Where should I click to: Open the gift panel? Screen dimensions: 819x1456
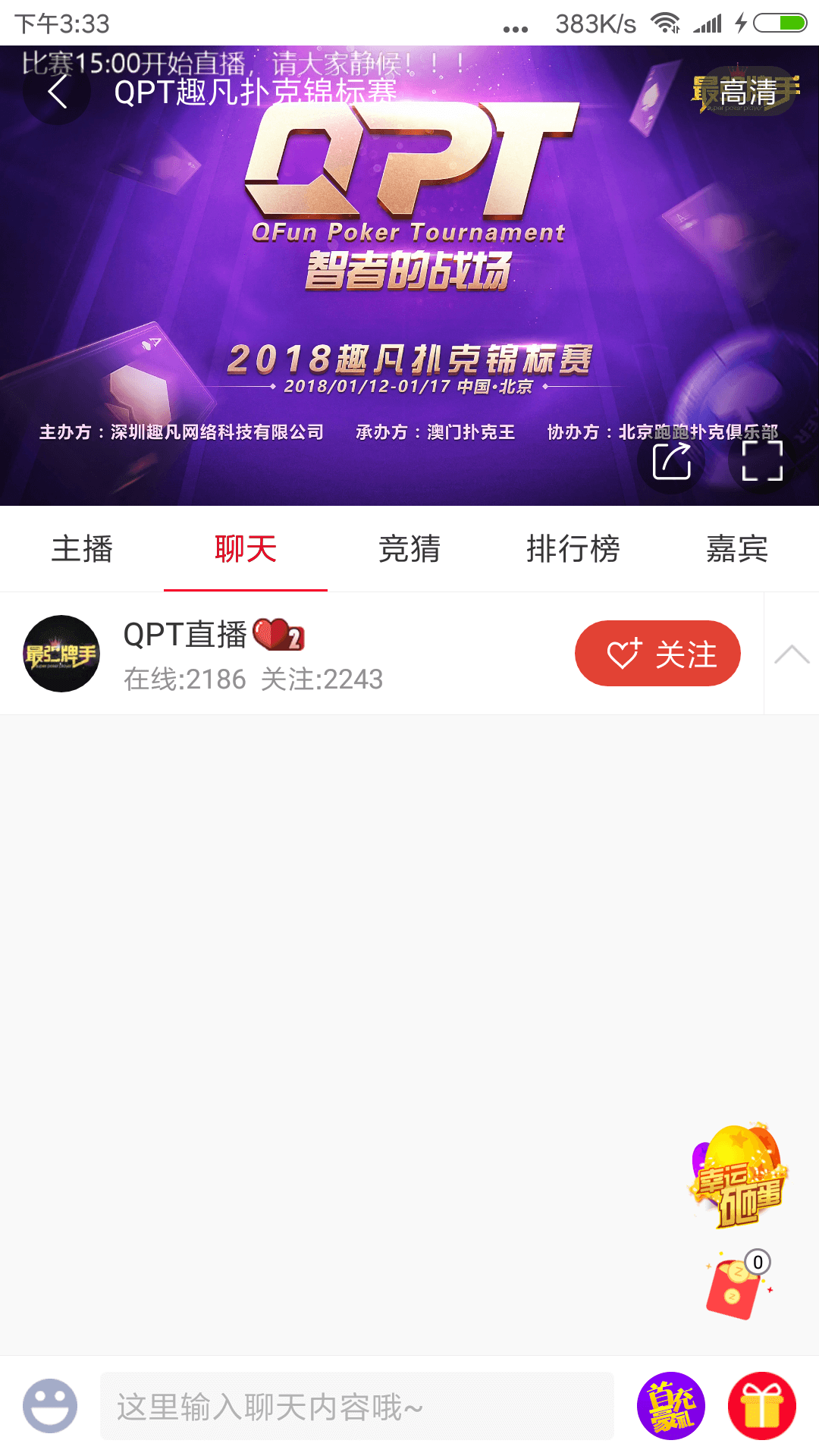pos(762,1406)
